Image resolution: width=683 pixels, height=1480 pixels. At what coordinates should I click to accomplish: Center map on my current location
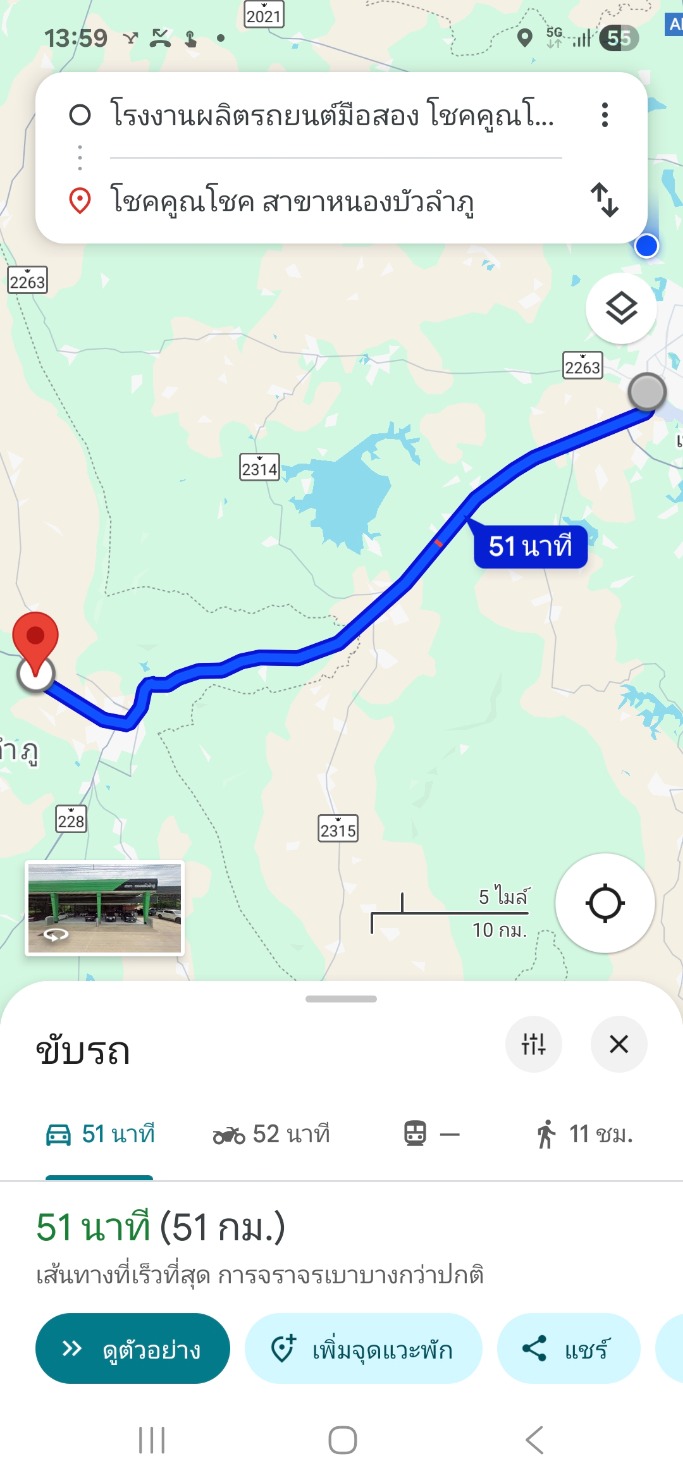pyautogui.click(x=605, y=904)
